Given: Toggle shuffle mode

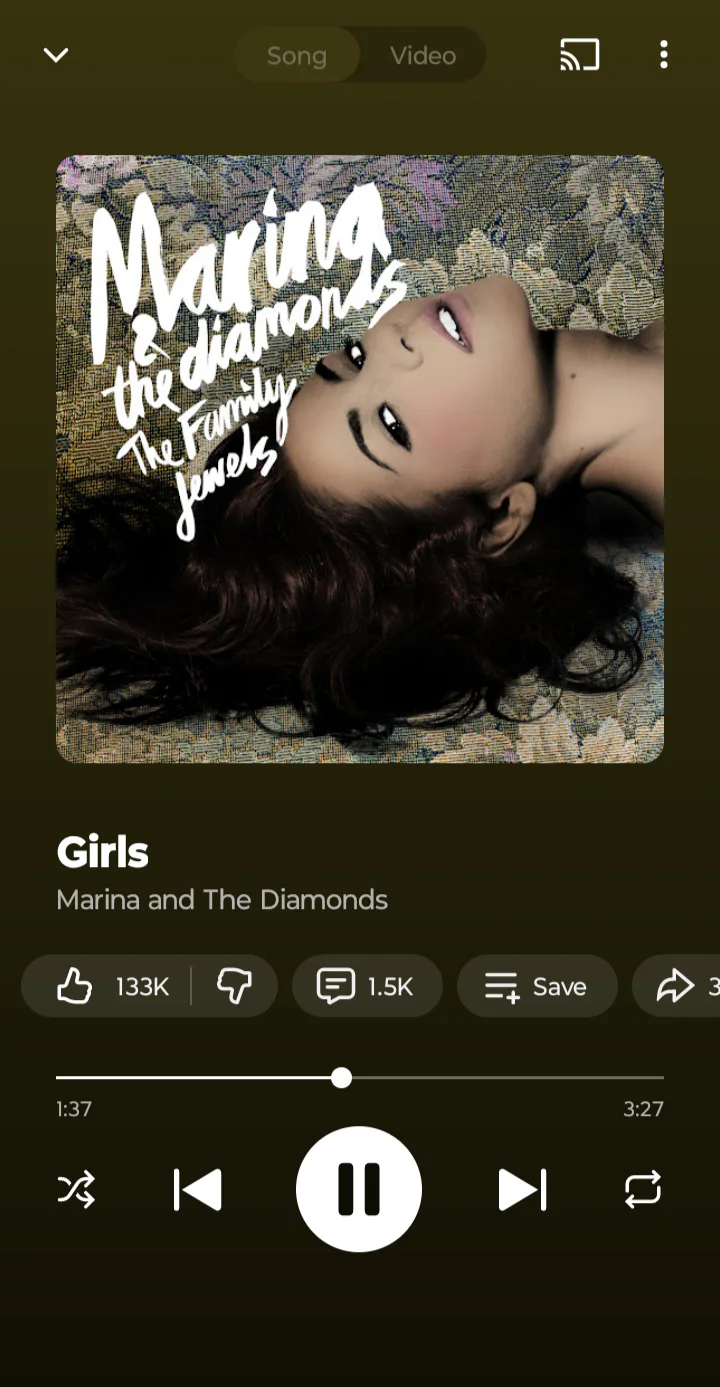Looking at the screenshot, I should pos(76,1189).
